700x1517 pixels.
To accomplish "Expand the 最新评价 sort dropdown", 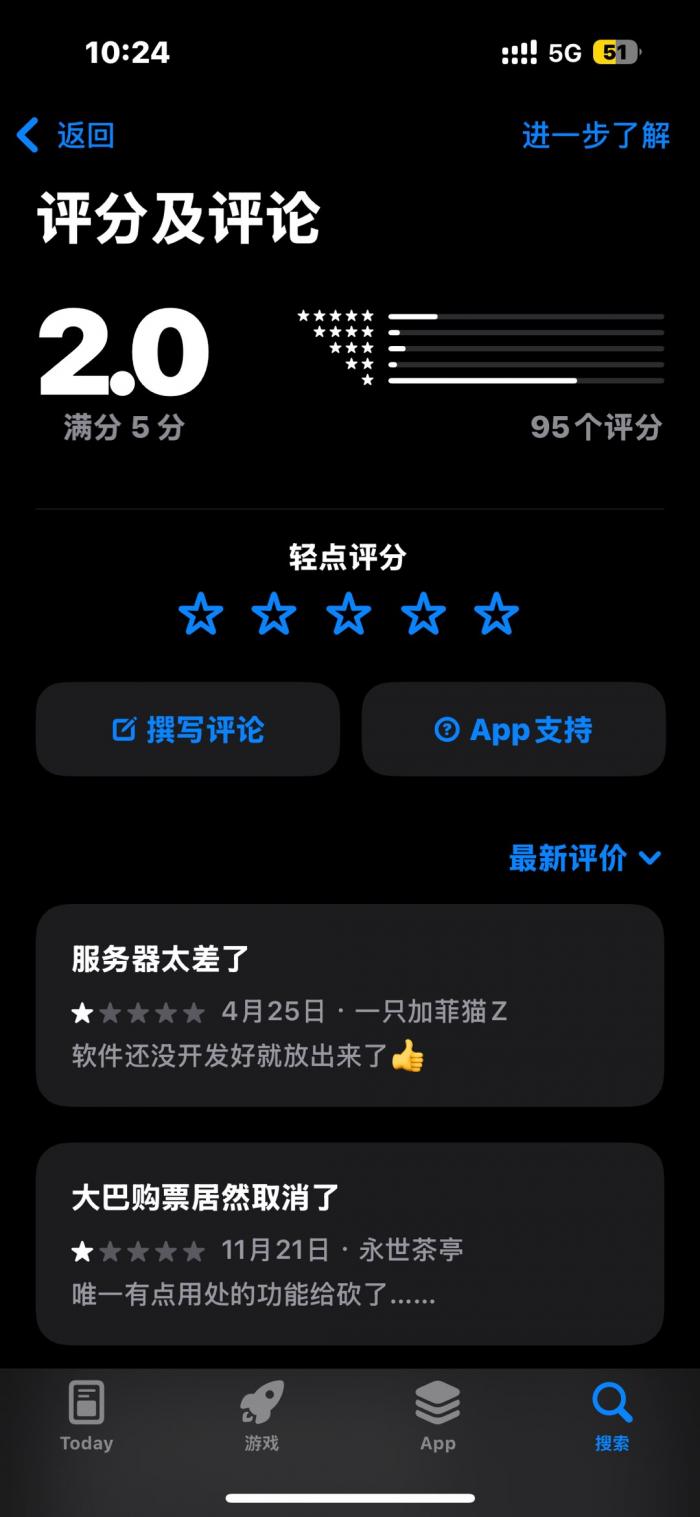I will tap(585, 858).
